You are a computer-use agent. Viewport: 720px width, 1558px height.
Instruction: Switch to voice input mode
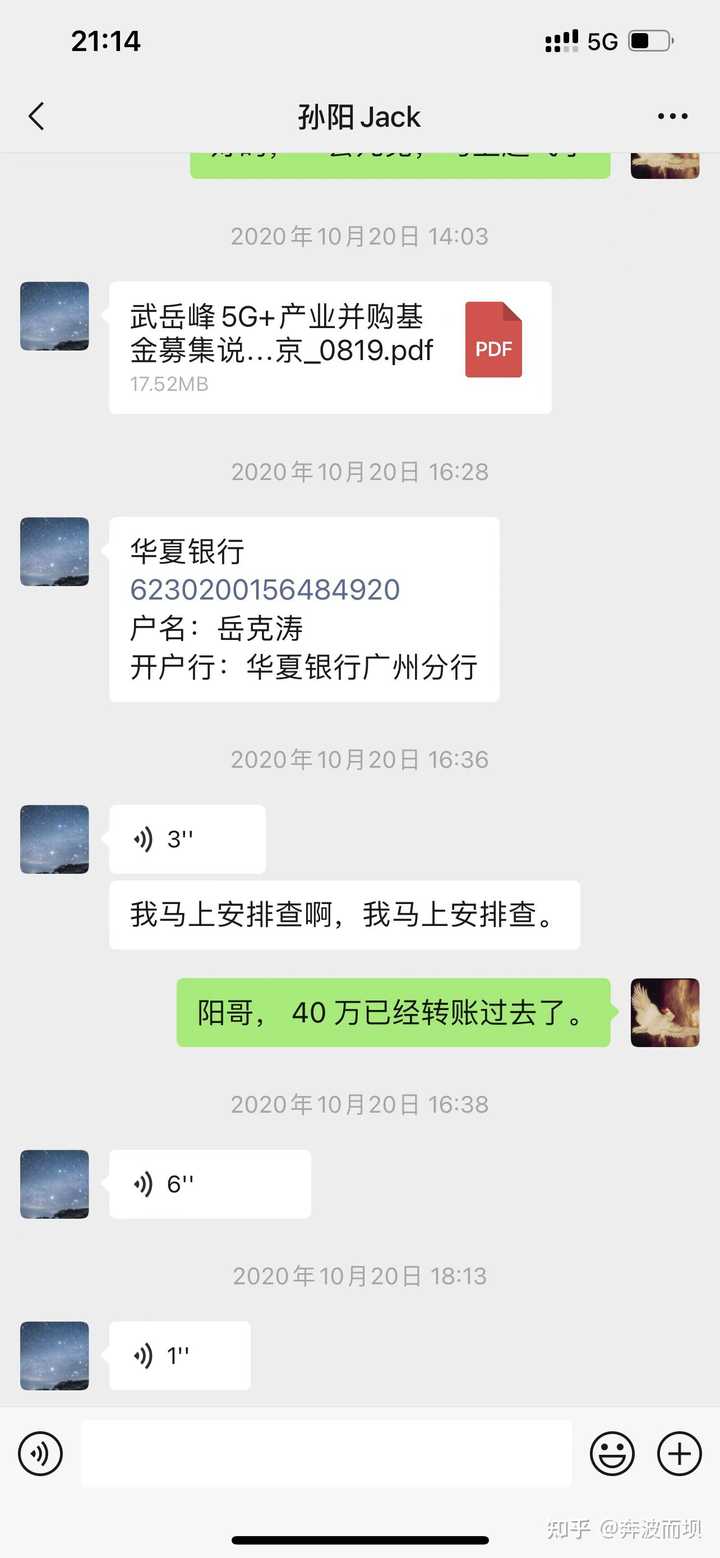coord(41,1453)
